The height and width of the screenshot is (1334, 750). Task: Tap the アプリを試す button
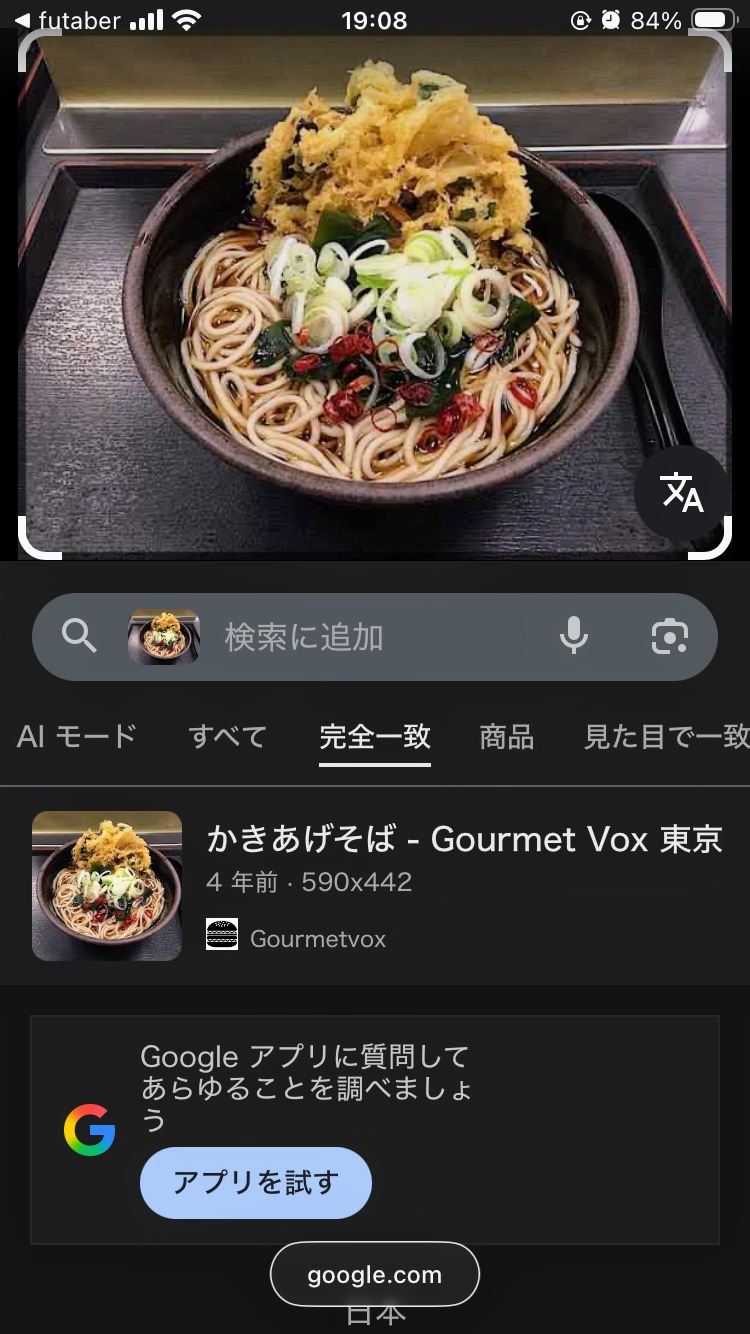[256, 1183]
